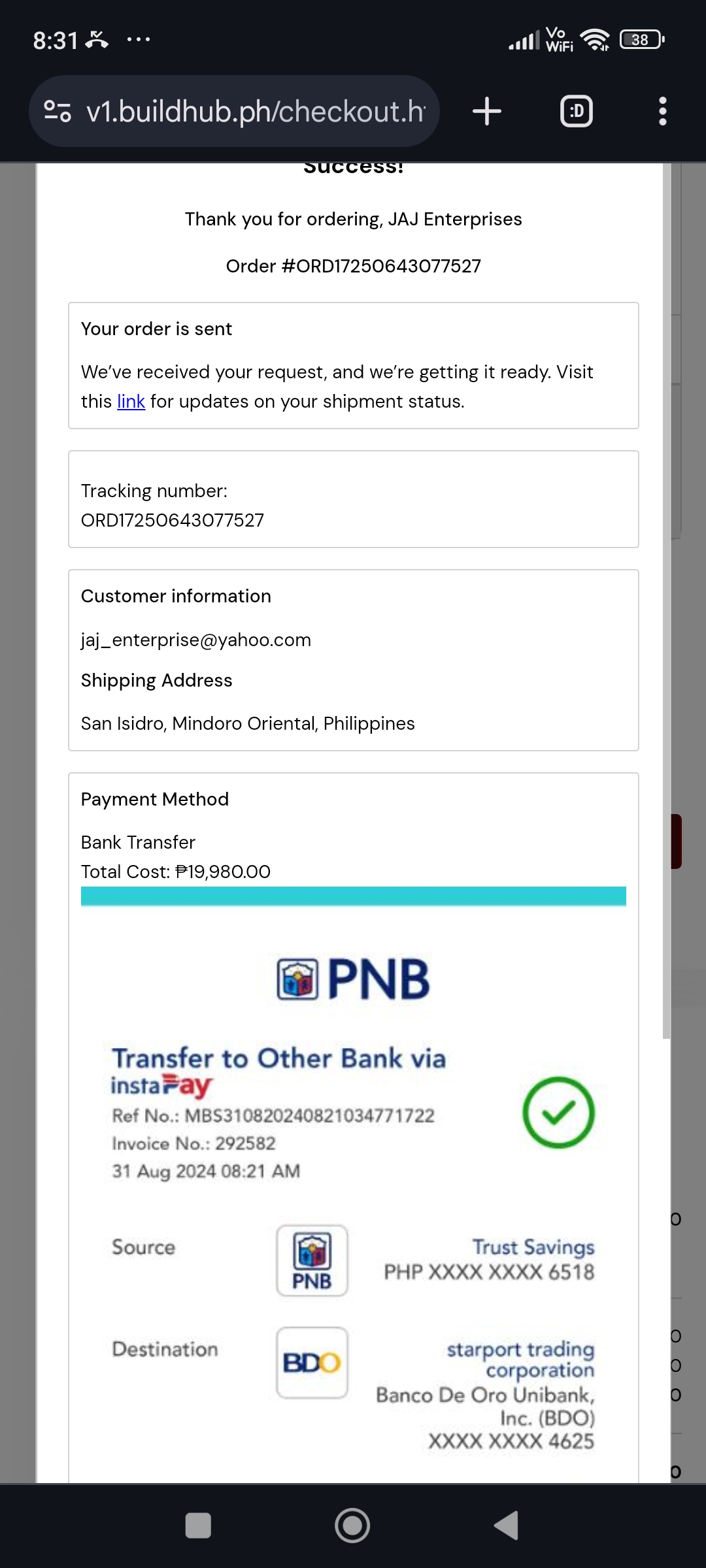706x1568 pixels.
Task: View site information icon
Action: click(x=58, y=111)
